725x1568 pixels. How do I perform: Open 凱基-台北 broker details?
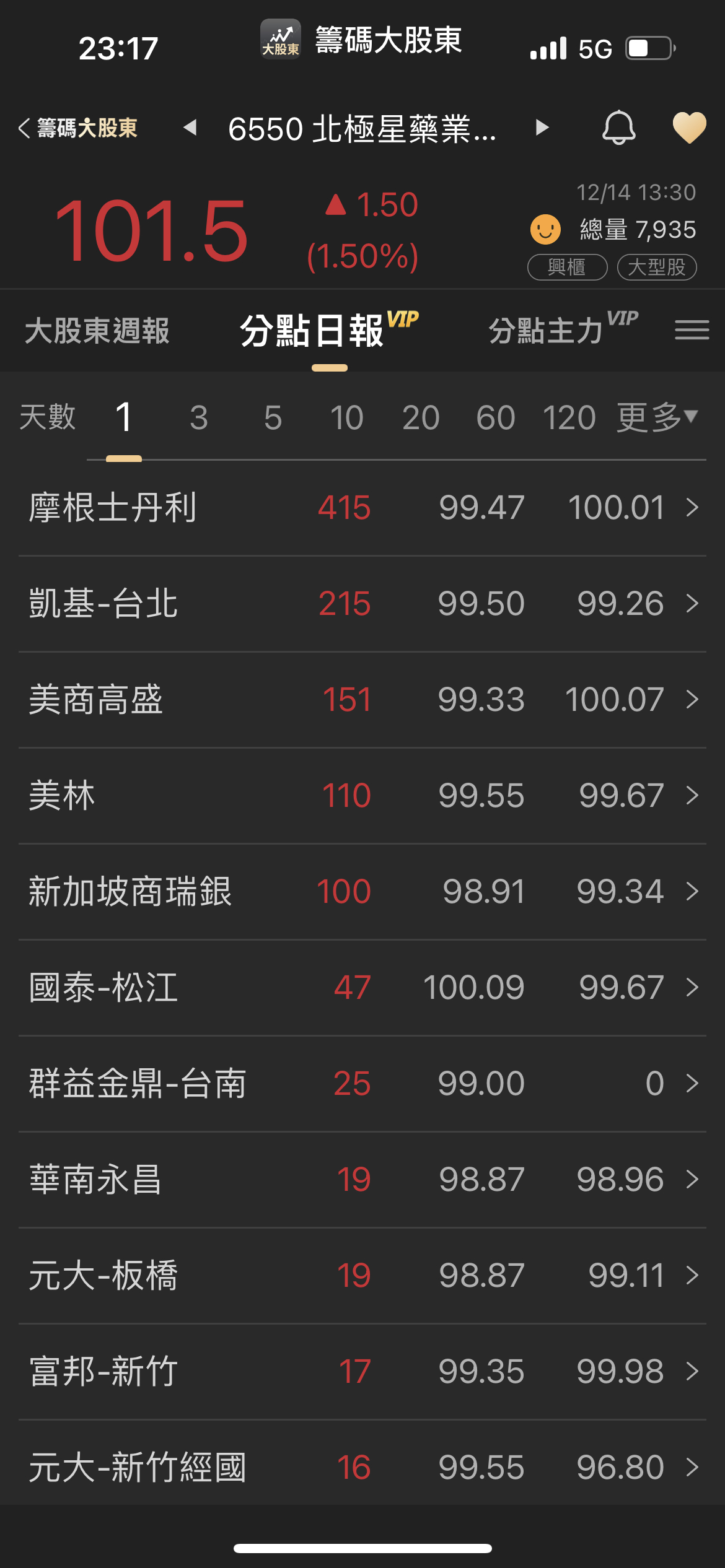362,604
